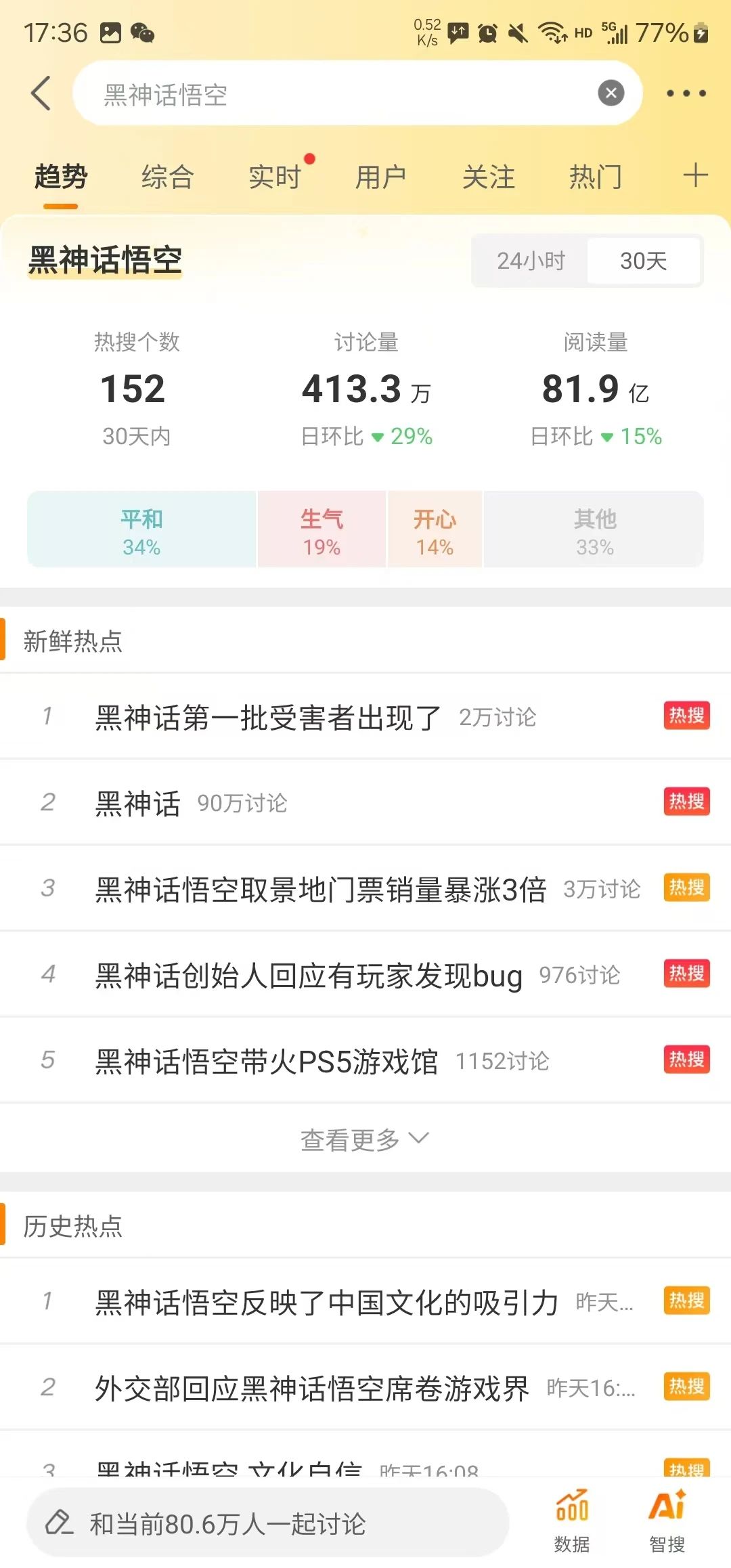This screenshot has height=1568, width=731.
Task: Expand 查看更多 under 新鲜热点
Action: [364, 1139]
